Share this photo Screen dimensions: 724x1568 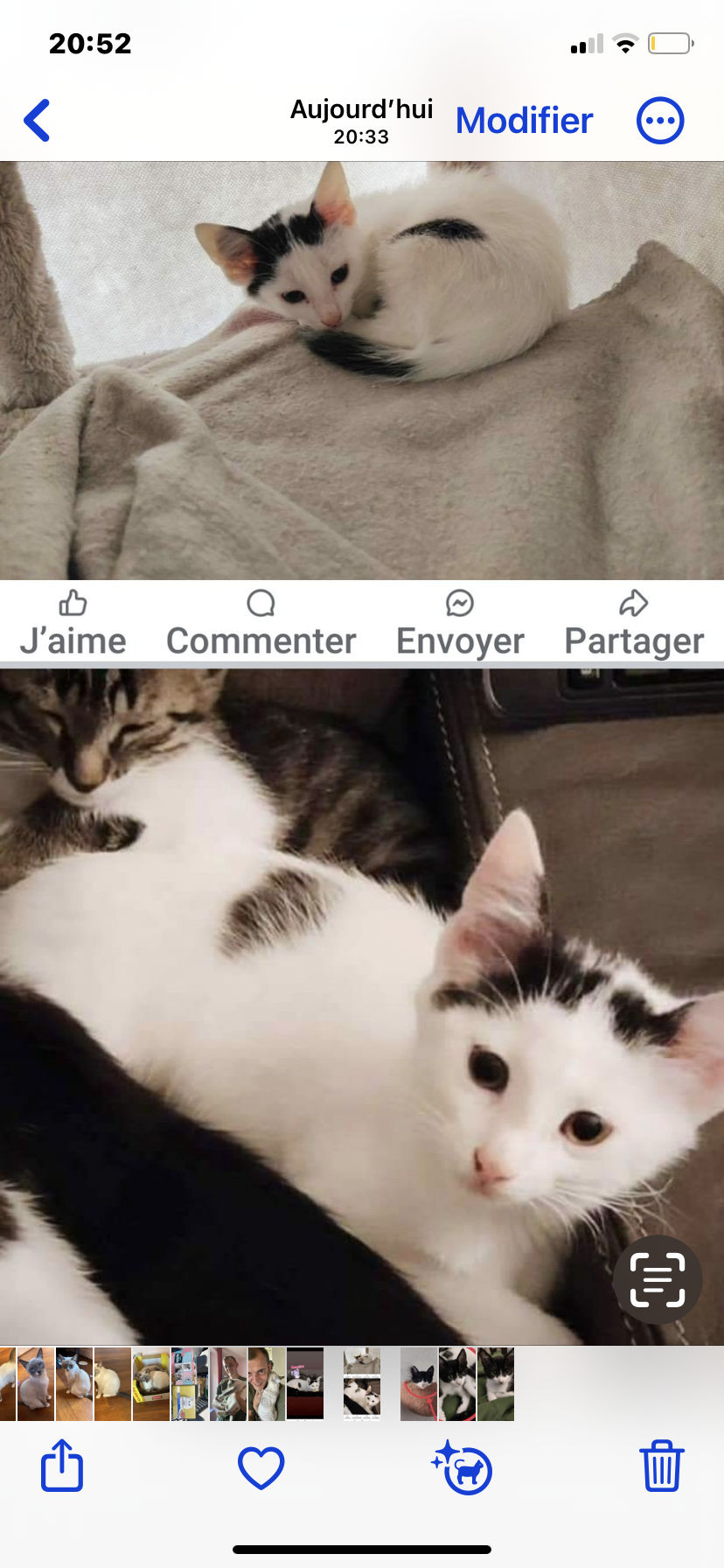coord(62,1465)
